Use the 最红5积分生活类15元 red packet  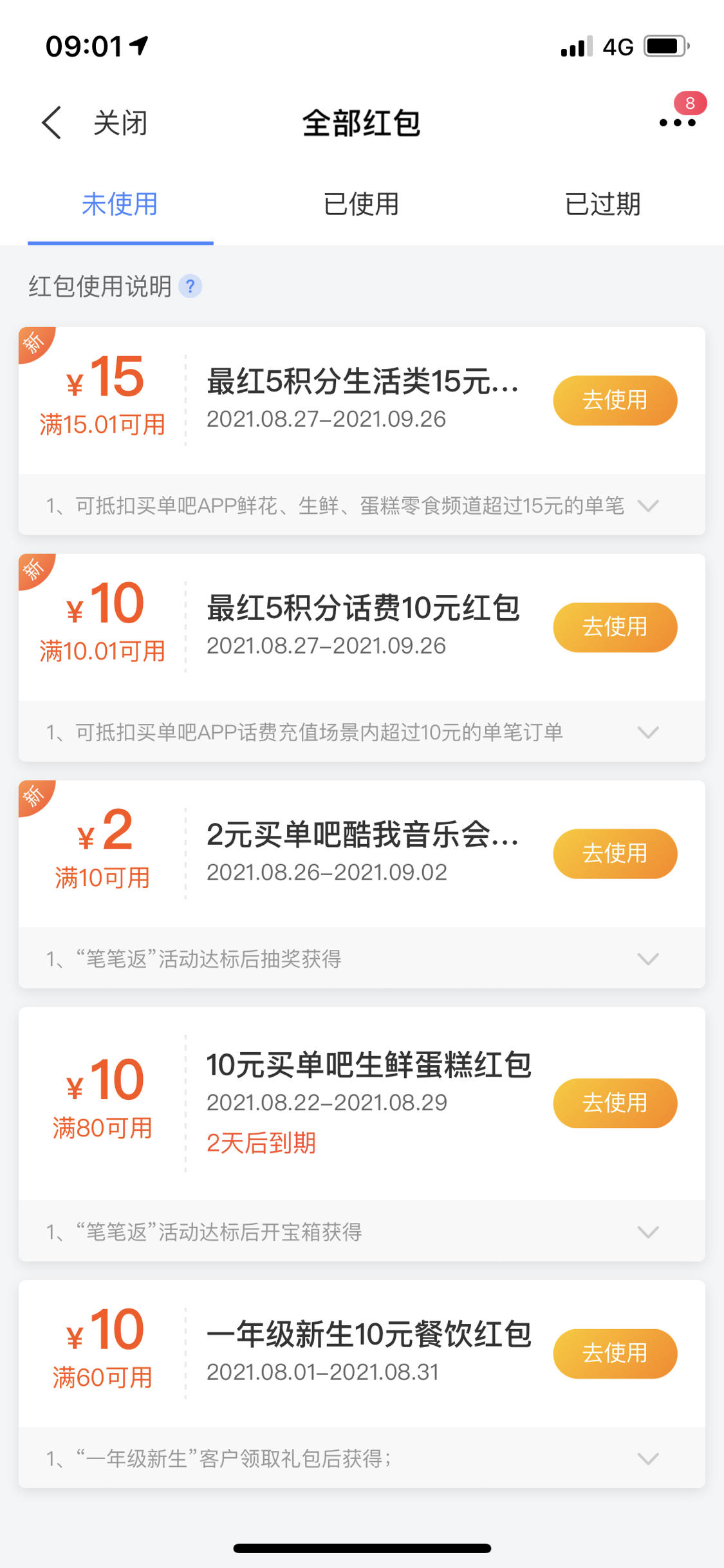pyautogui.click(x=615, y=400)
